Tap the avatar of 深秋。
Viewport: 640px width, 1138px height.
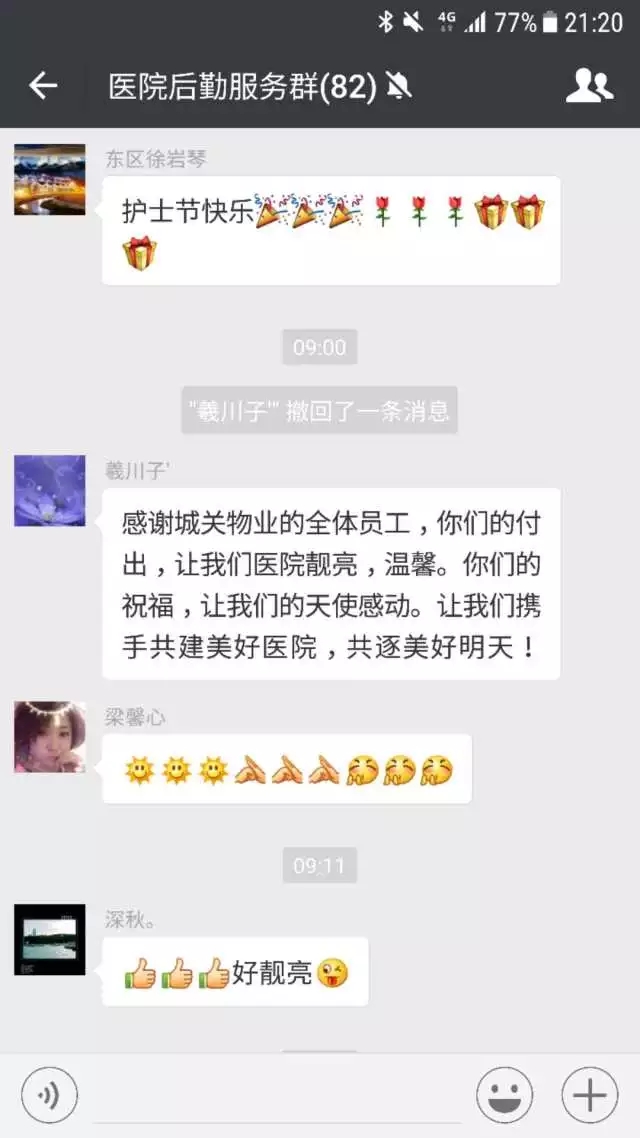[x=50, y=940]
